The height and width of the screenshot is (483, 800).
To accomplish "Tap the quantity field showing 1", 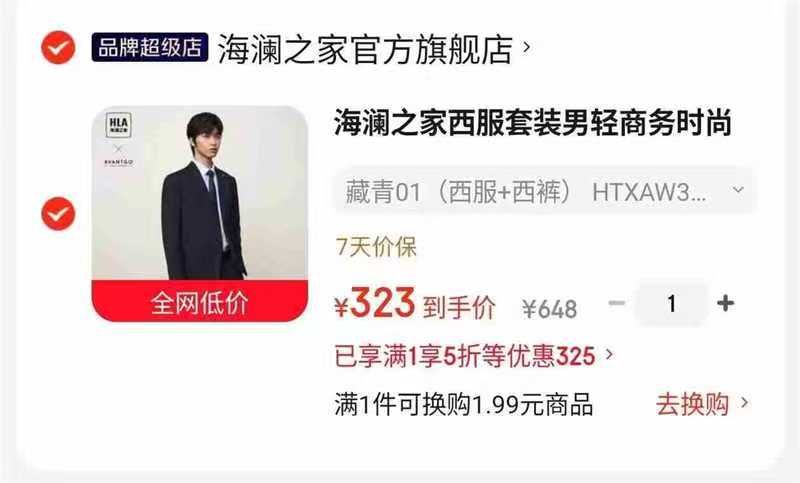I will (x=671, y=303).
